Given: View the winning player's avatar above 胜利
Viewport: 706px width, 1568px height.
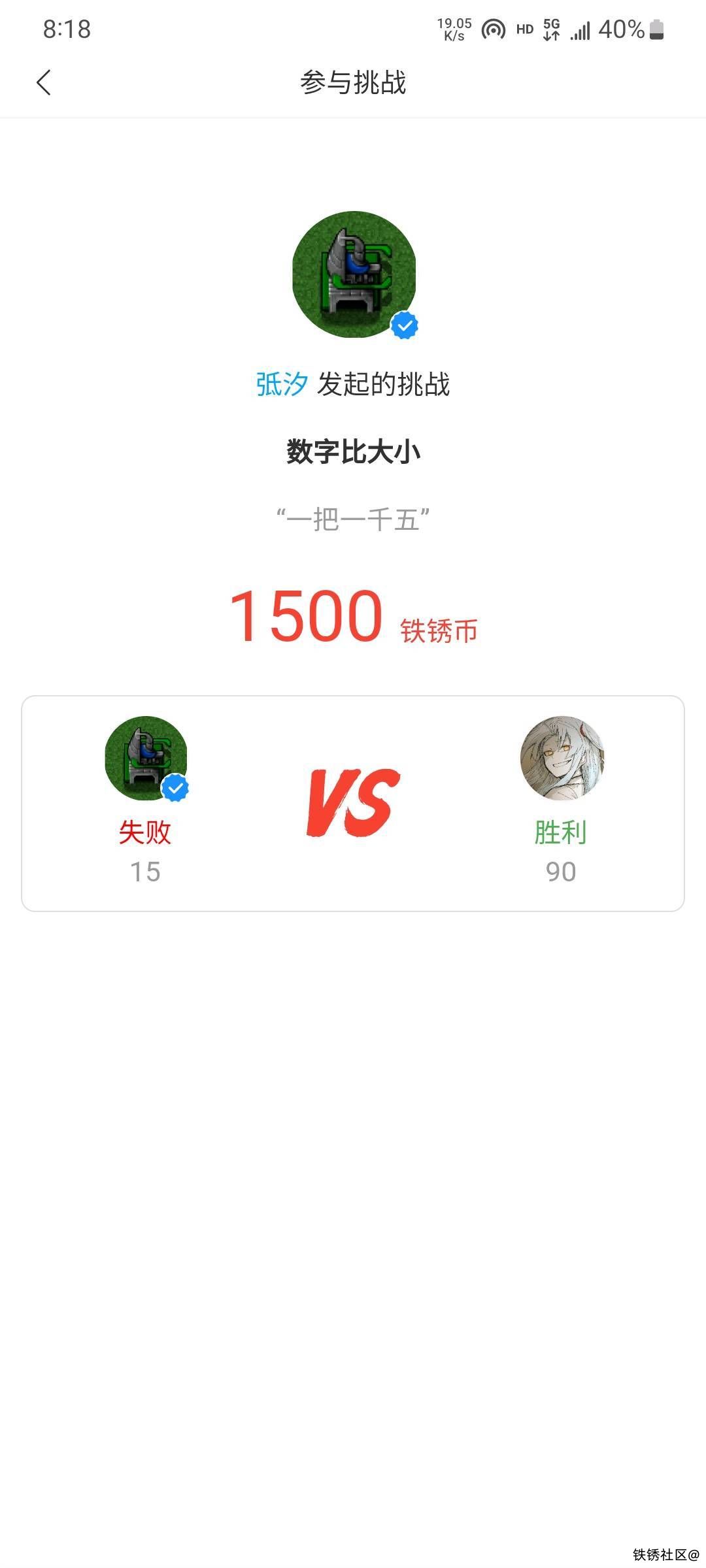Looking at the screenshot, I should pos(562,758).
